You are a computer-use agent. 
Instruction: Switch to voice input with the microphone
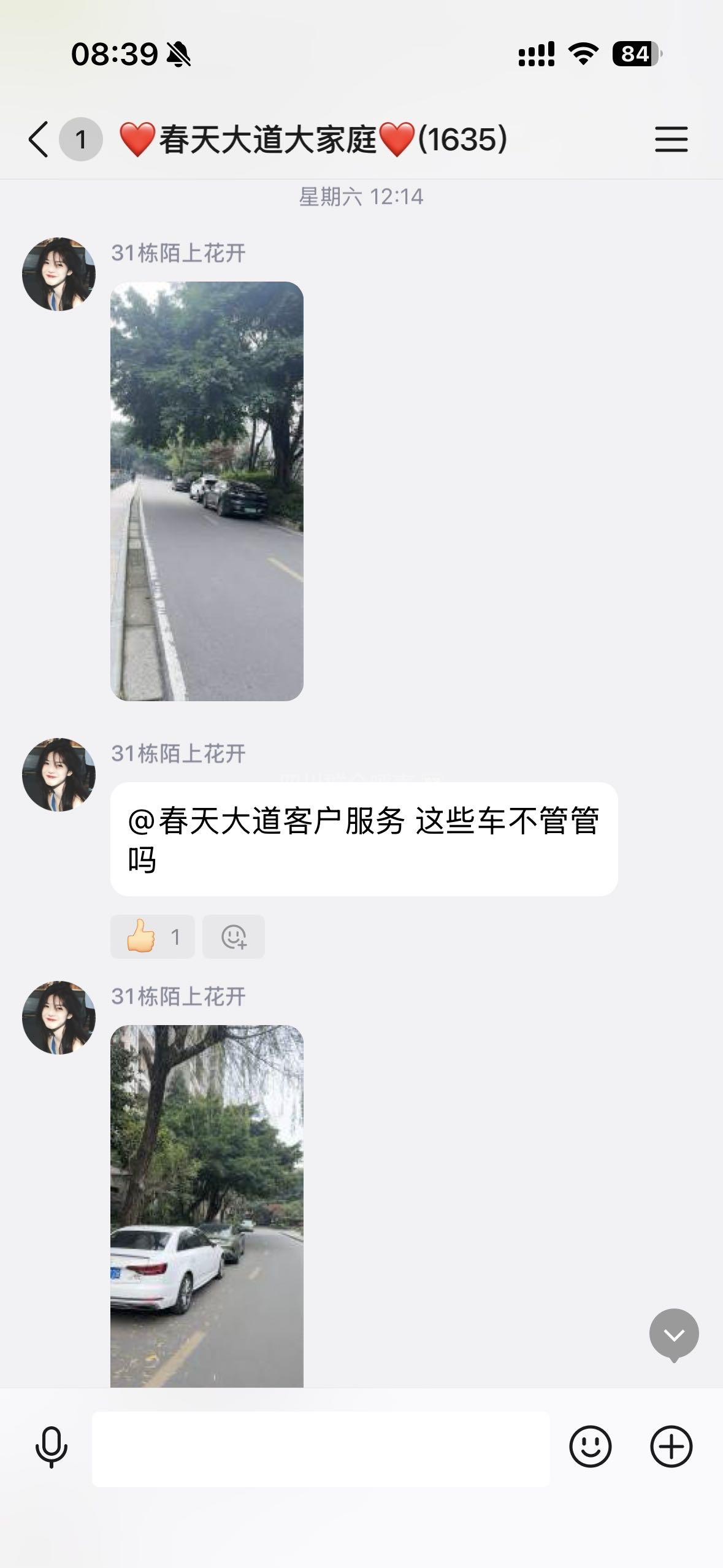[52, 1447]
